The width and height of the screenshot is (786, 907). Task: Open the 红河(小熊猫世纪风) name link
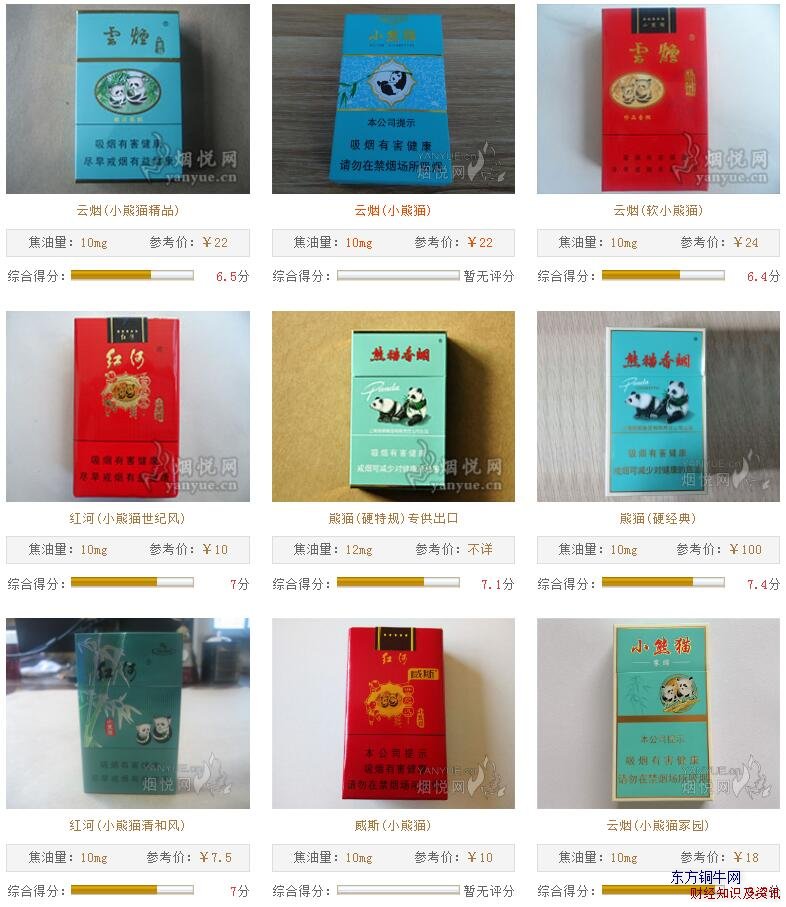click(128, 519)
